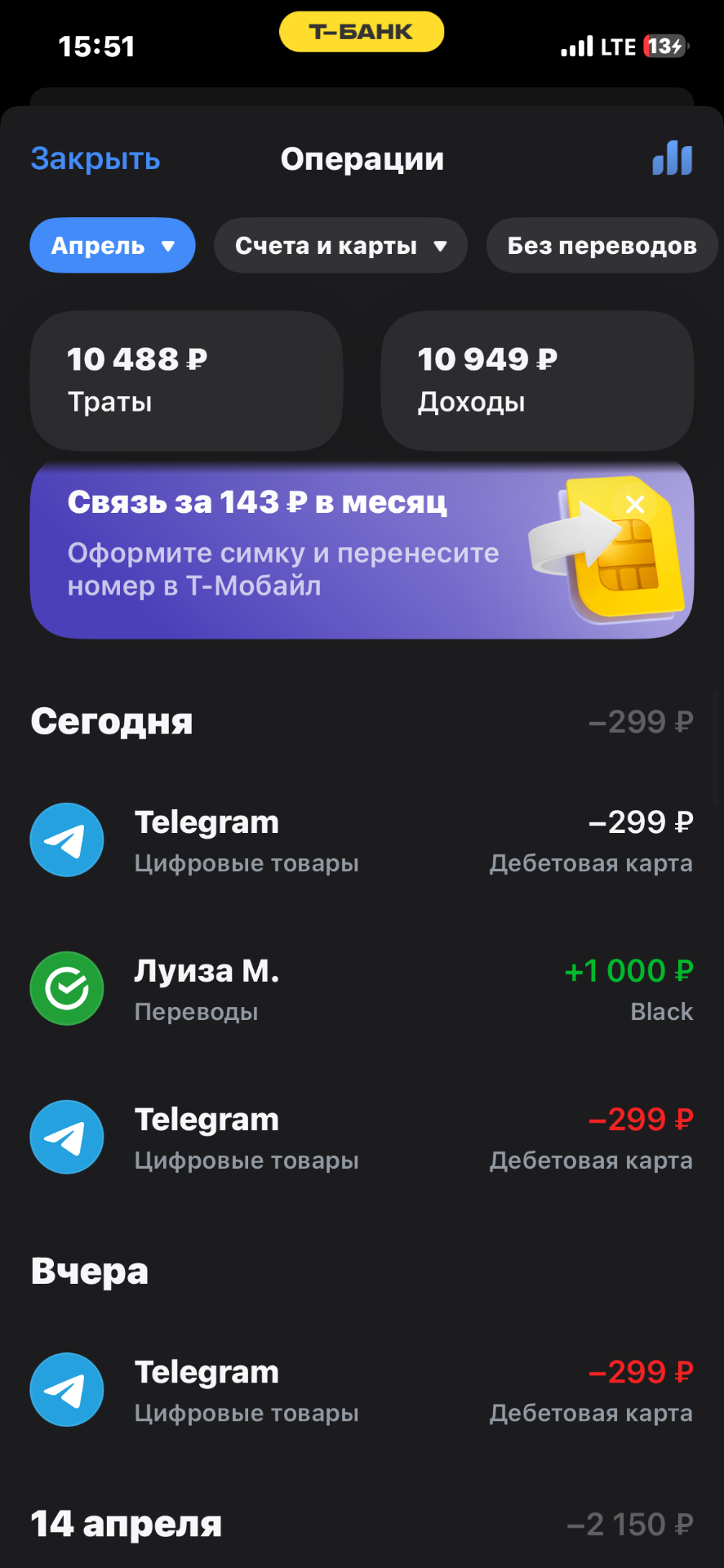The height and width of the screenshot is (1568, 724).
Task: Open the spending statistics chart icon
Action: (x=672, y=158)
